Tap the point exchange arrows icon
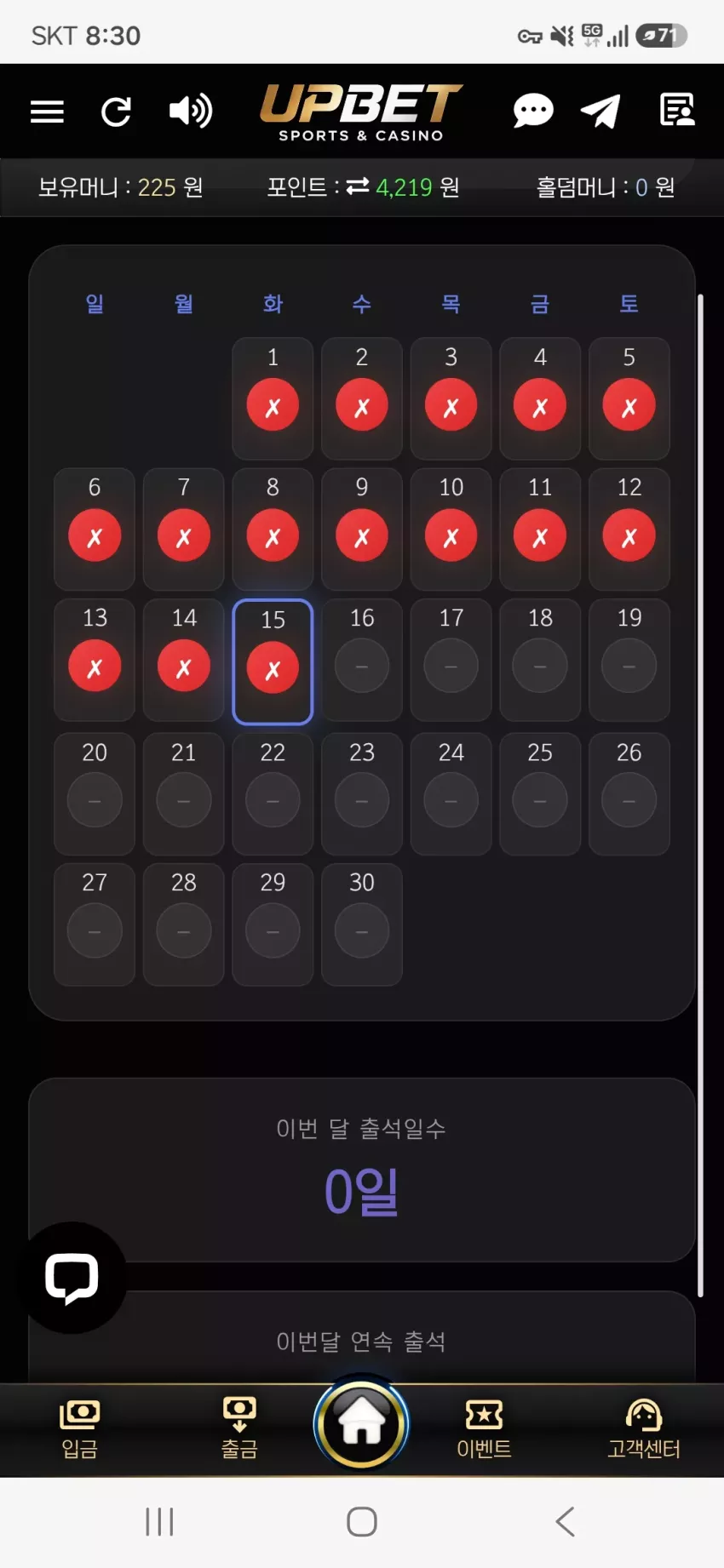Viewport: 724px width, 1568px height. [x=358, y=186]
